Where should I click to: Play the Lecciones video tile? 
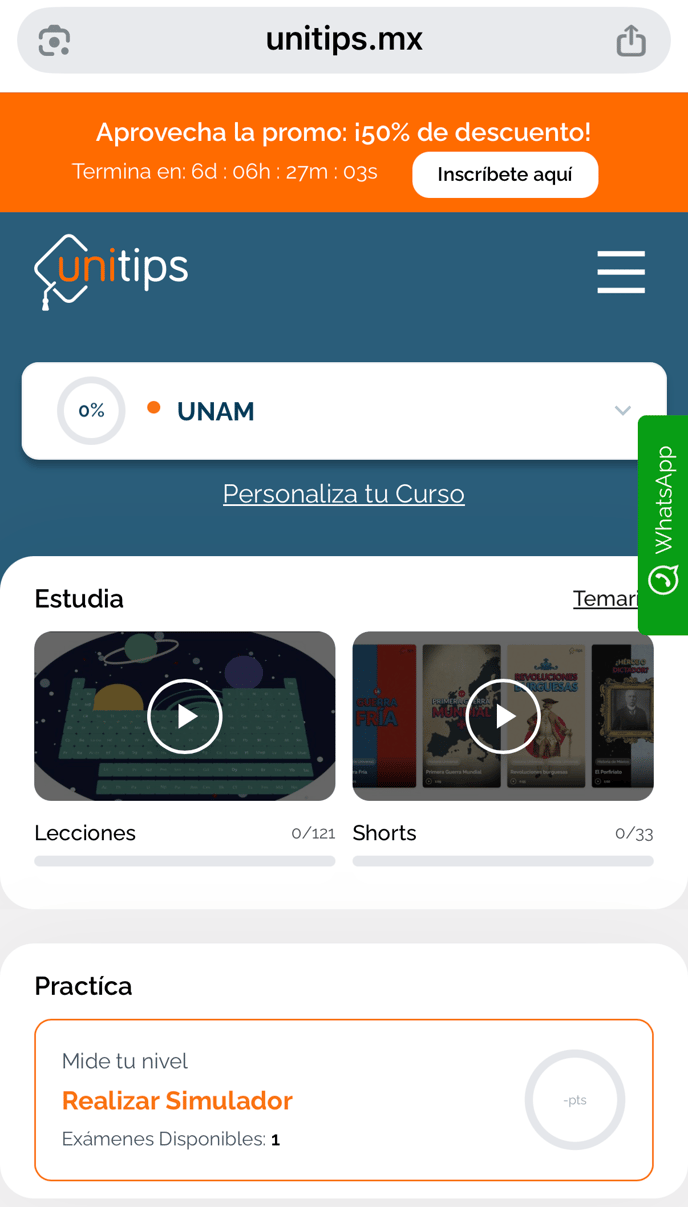pyautogui.click(x=185, y=716)
